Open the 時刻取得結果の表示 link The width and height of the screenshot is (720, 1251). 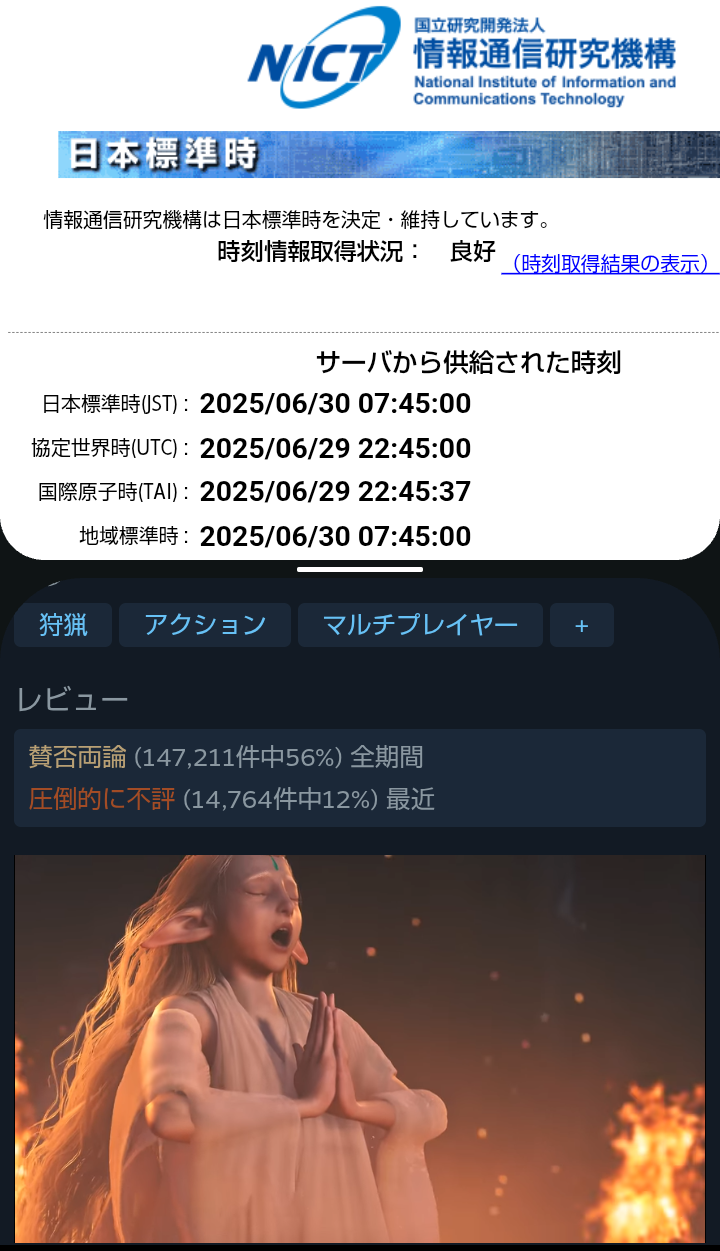(x=609, y=264)
